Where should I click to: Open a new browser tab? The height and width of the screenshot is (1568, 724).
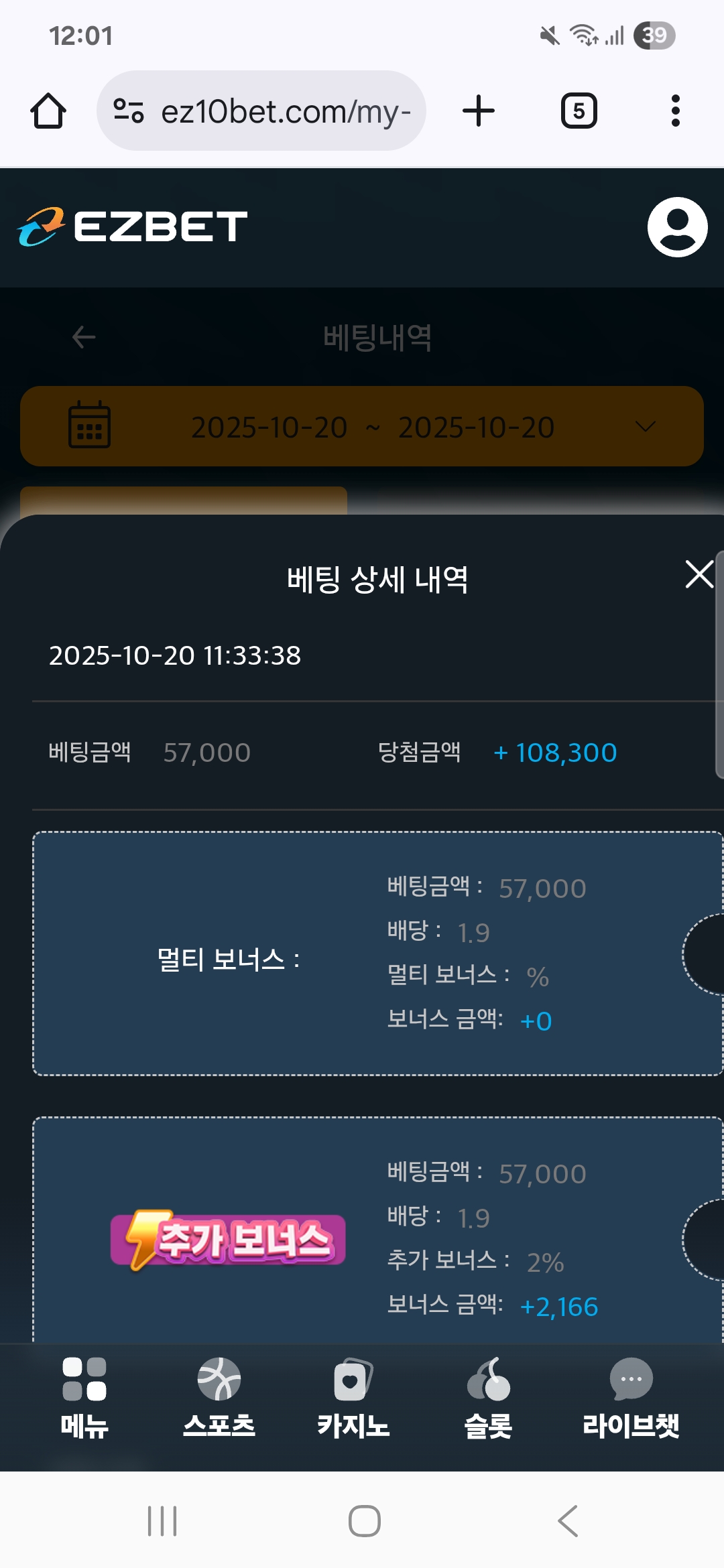point(479,111)
